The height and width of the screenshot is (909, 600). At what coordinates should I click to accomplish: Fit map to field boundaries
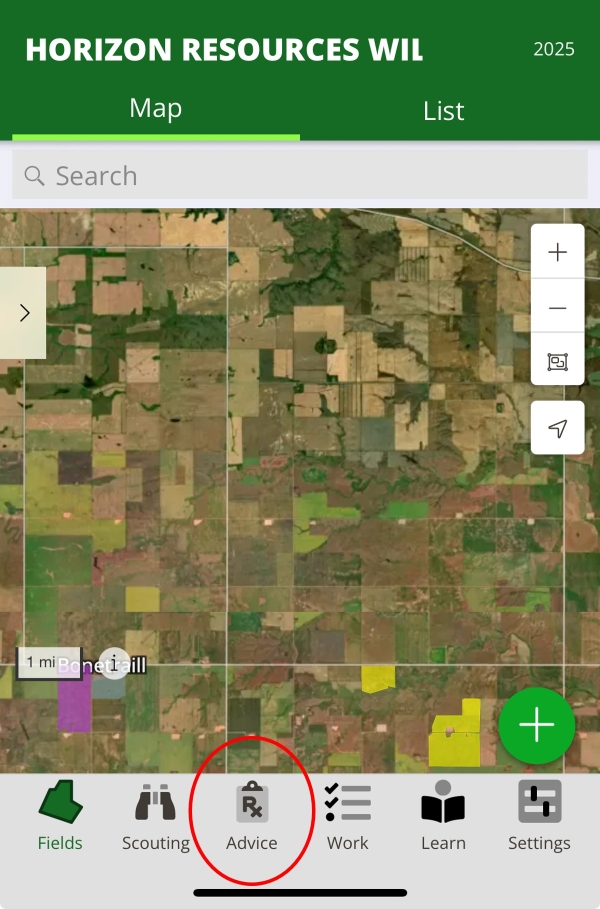click(x=557, y=361)
